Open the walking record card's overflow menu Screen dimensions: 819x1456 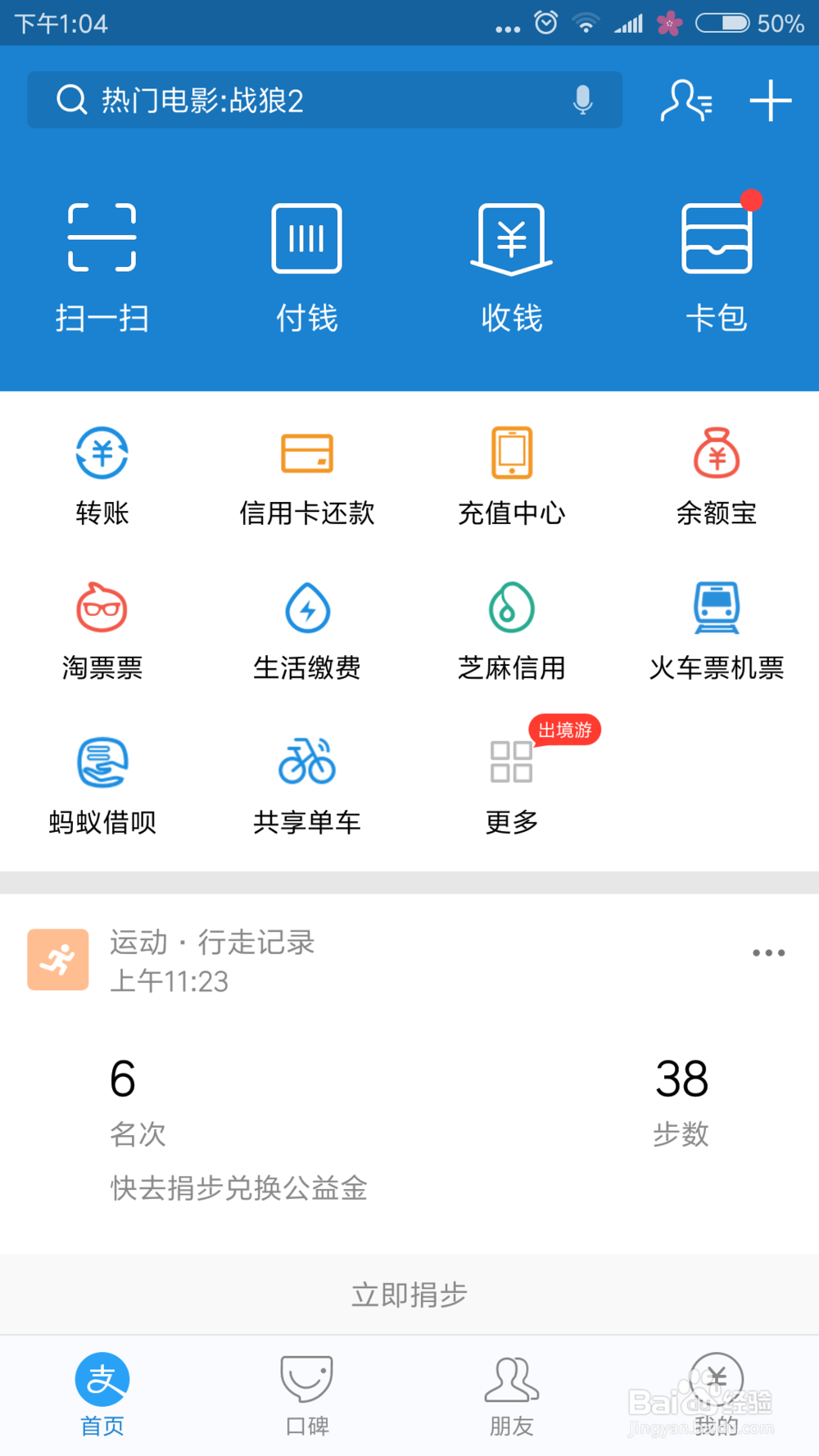pyautogui.click(x=769, y=952)
